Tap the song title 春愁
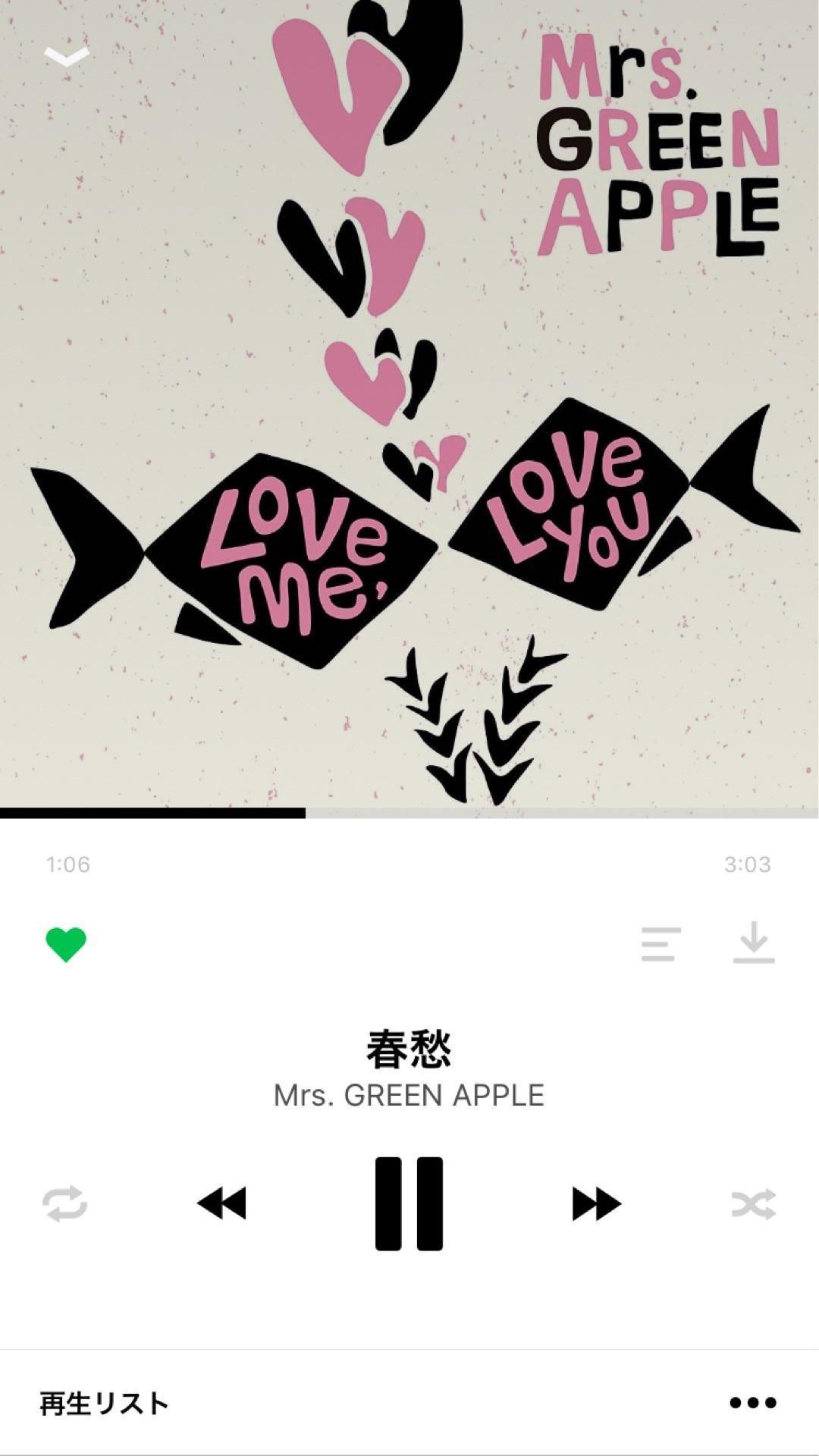Image resolution: width=819 pixels, height=1456 pixels. point(409,1047)
